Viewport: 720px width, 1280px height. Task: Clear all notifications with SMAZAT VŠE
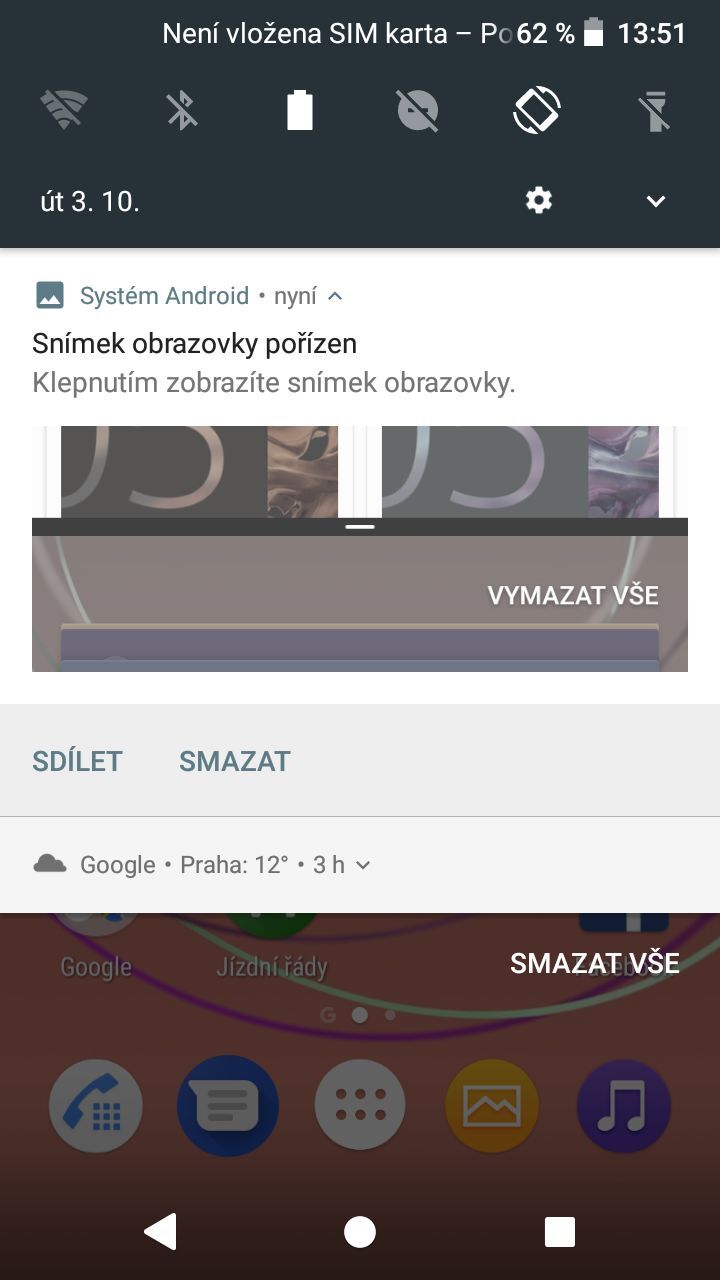[x=594, y=963]
